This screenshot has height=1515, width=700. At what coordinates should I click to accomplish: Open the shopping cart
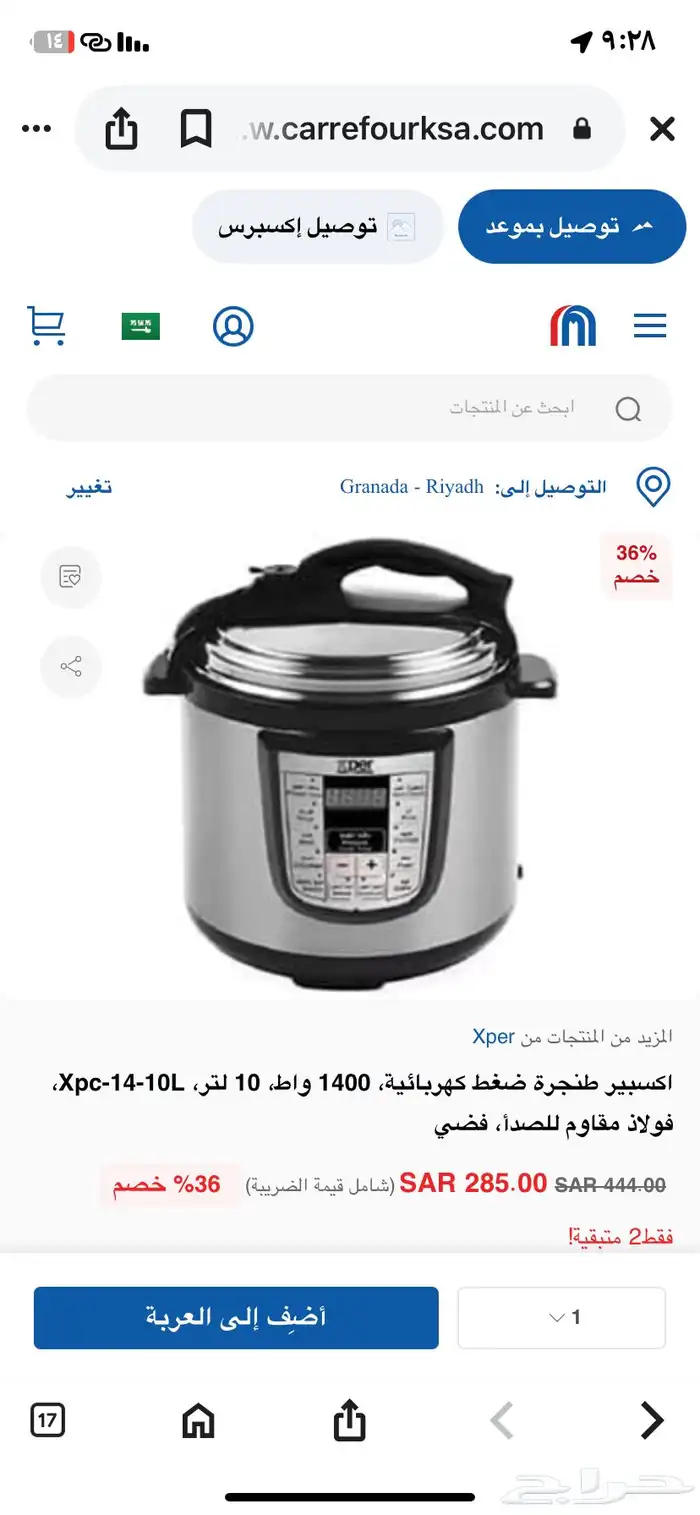point(46,326)
